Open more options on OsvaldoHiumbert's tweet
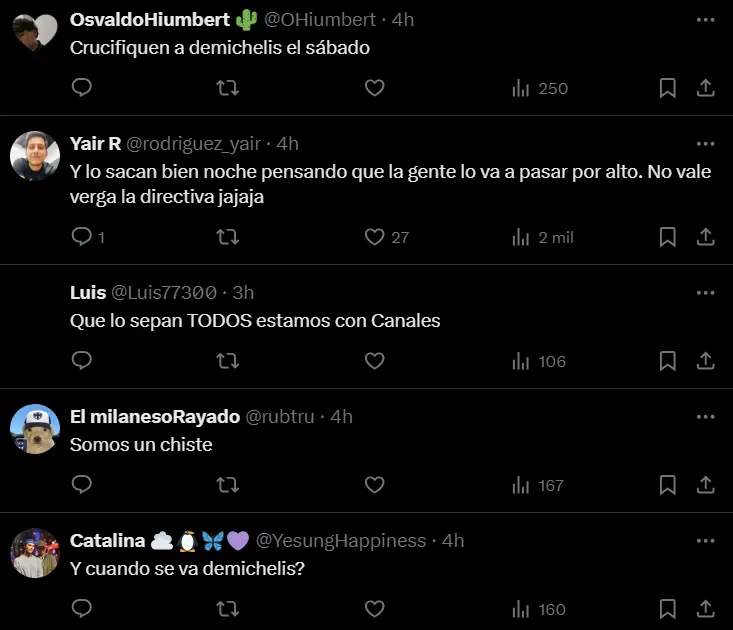This screenshot has height=630, width=733. (x=705, y=20)
